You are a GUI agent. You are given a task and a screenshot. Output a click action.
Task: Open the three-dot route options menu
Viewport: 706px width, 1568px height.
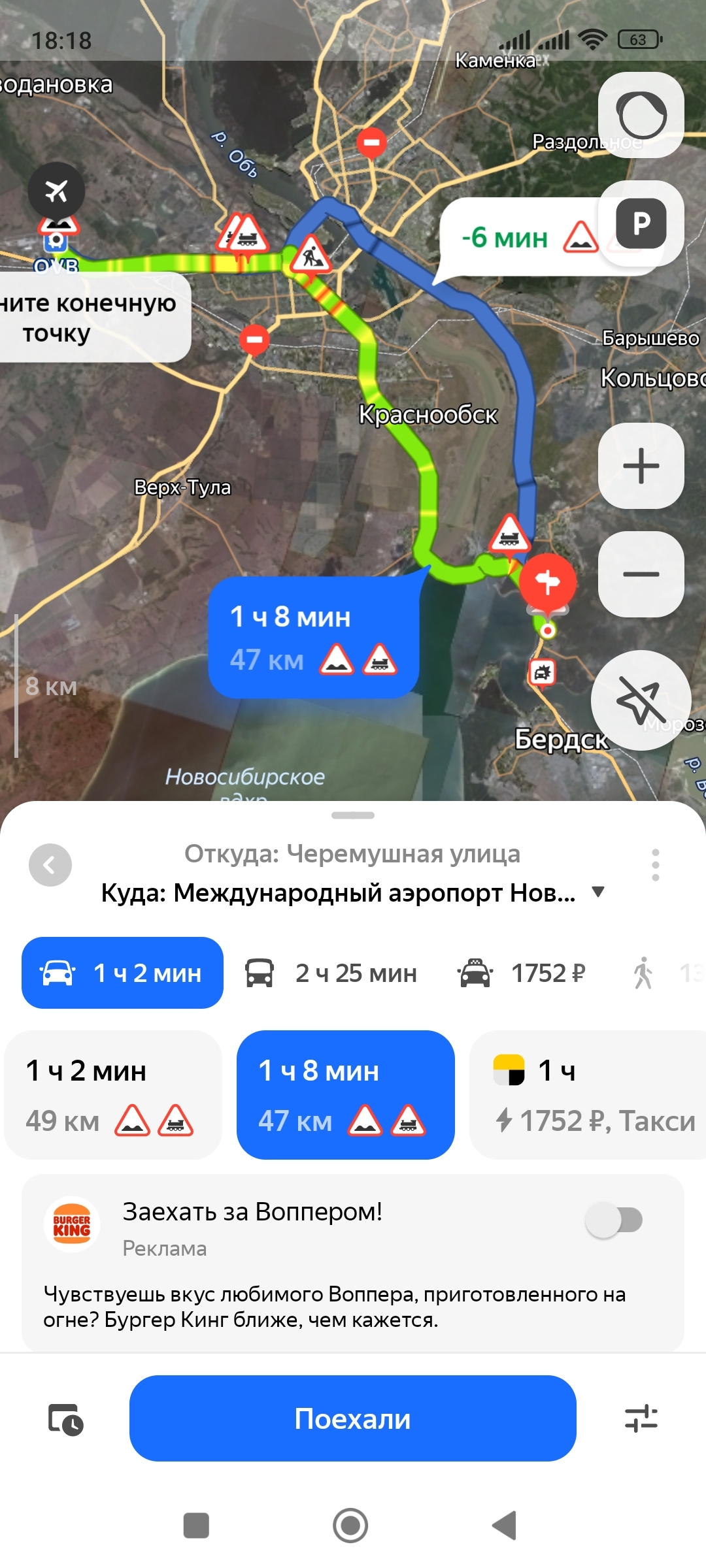point(655,865)
